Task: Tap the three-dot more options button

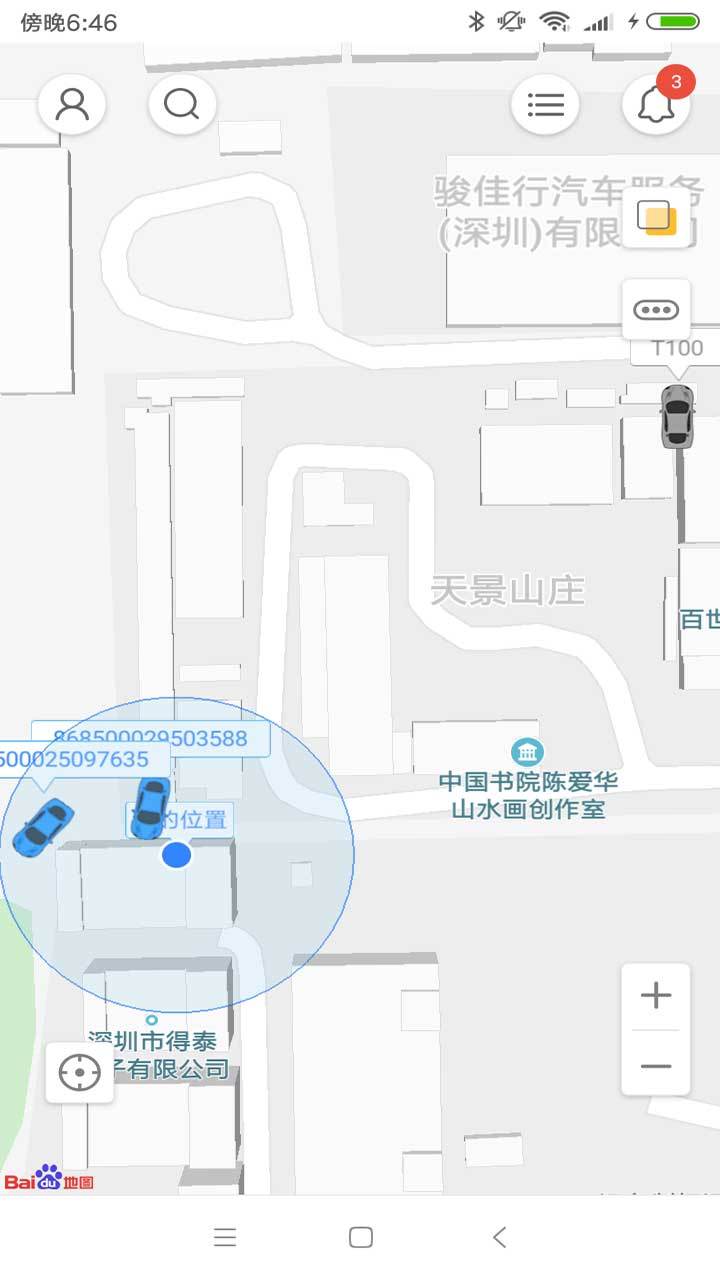Action: [x=656, y=310]
